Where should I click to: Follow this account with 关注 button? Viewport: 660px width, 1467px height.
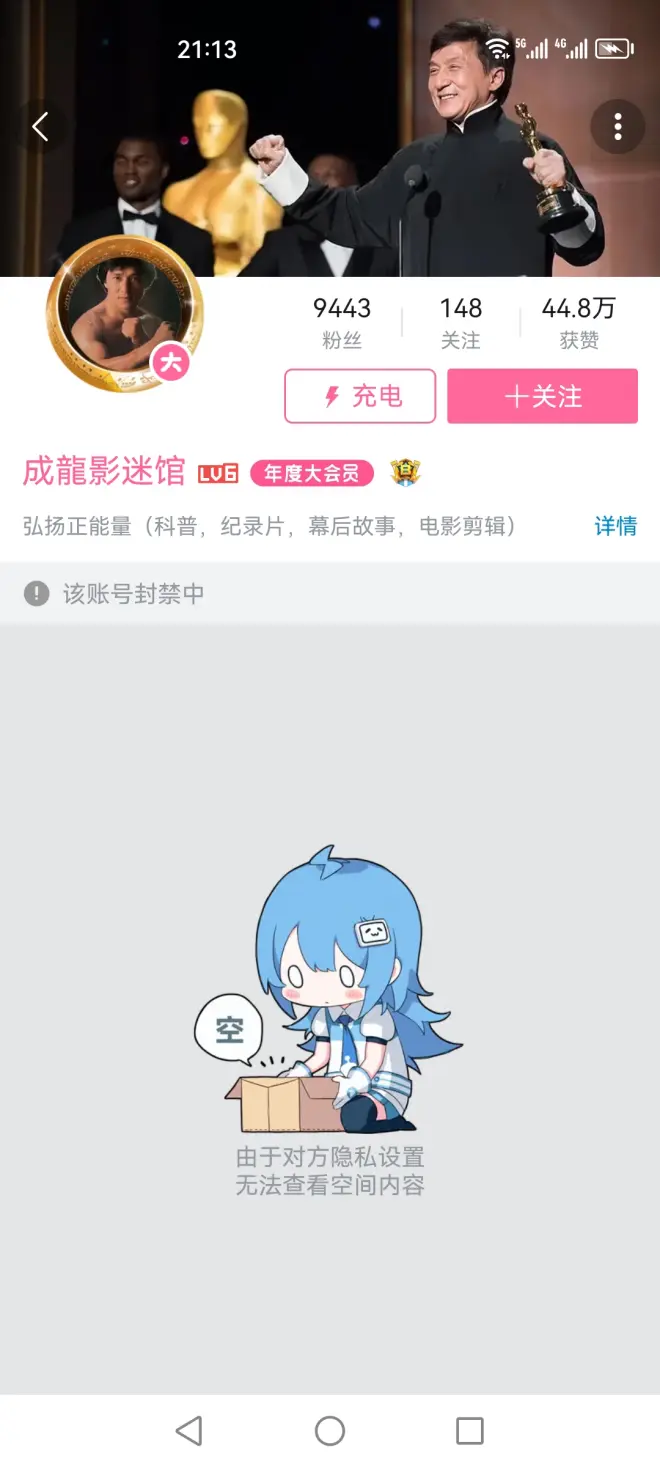[x=542, y=396]
